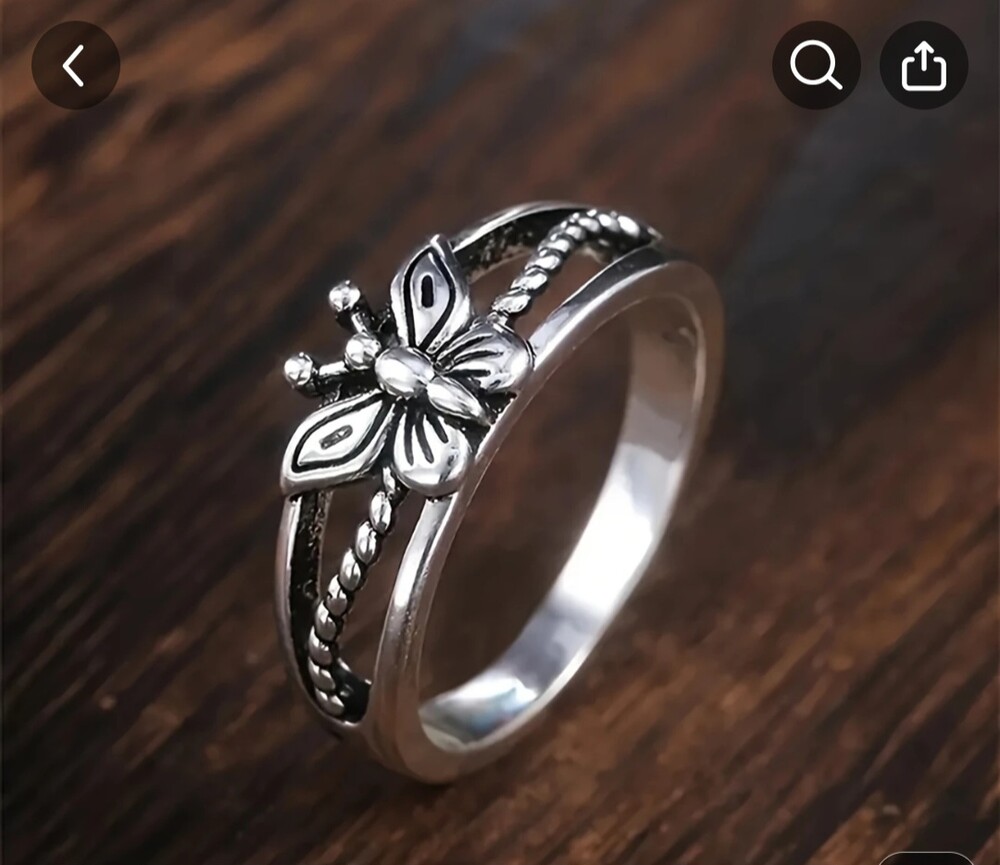The image size is (1000, 865).
Task: Go back using the back arrow
Action: coord(75,66)
